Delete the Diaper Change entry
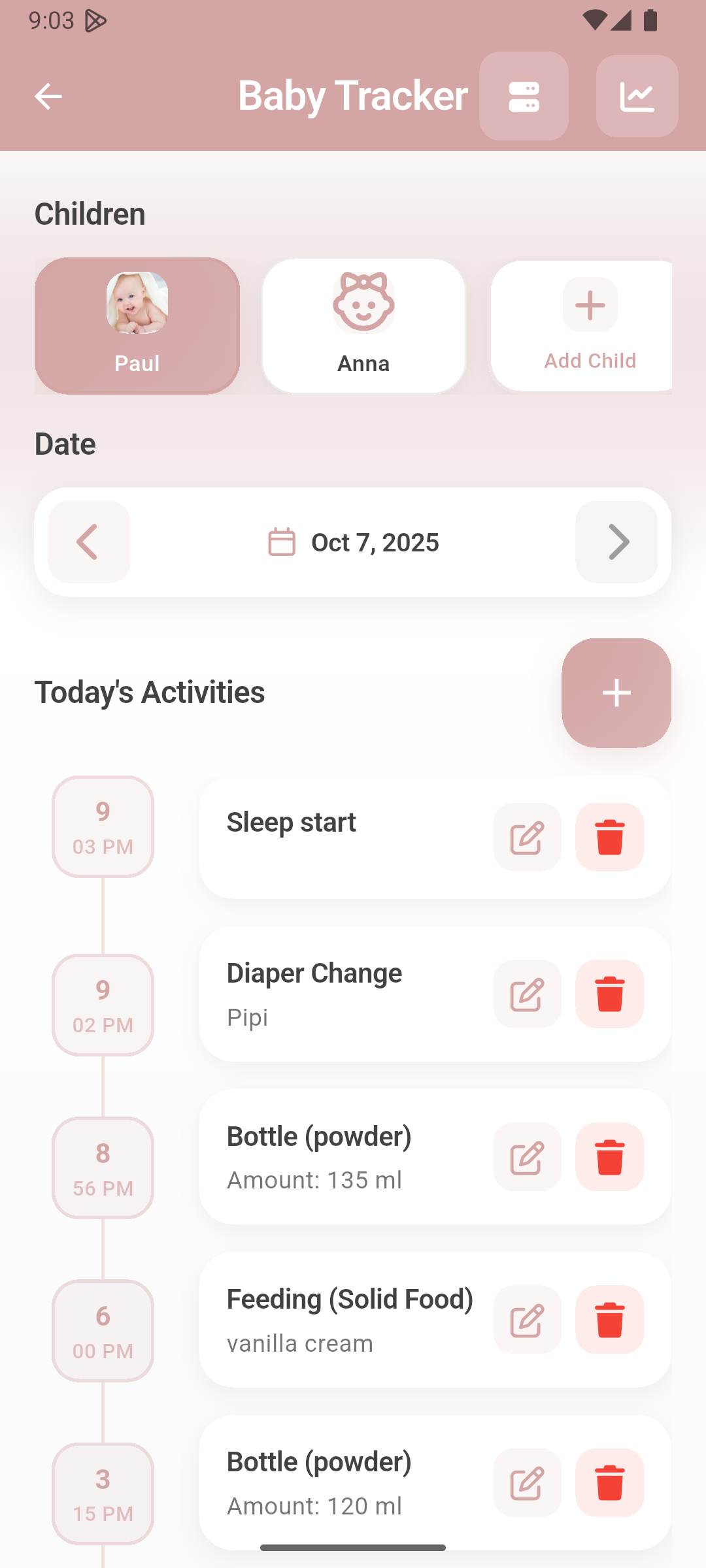This screenshot has height=1568, width=706. (x=609, y=994)
